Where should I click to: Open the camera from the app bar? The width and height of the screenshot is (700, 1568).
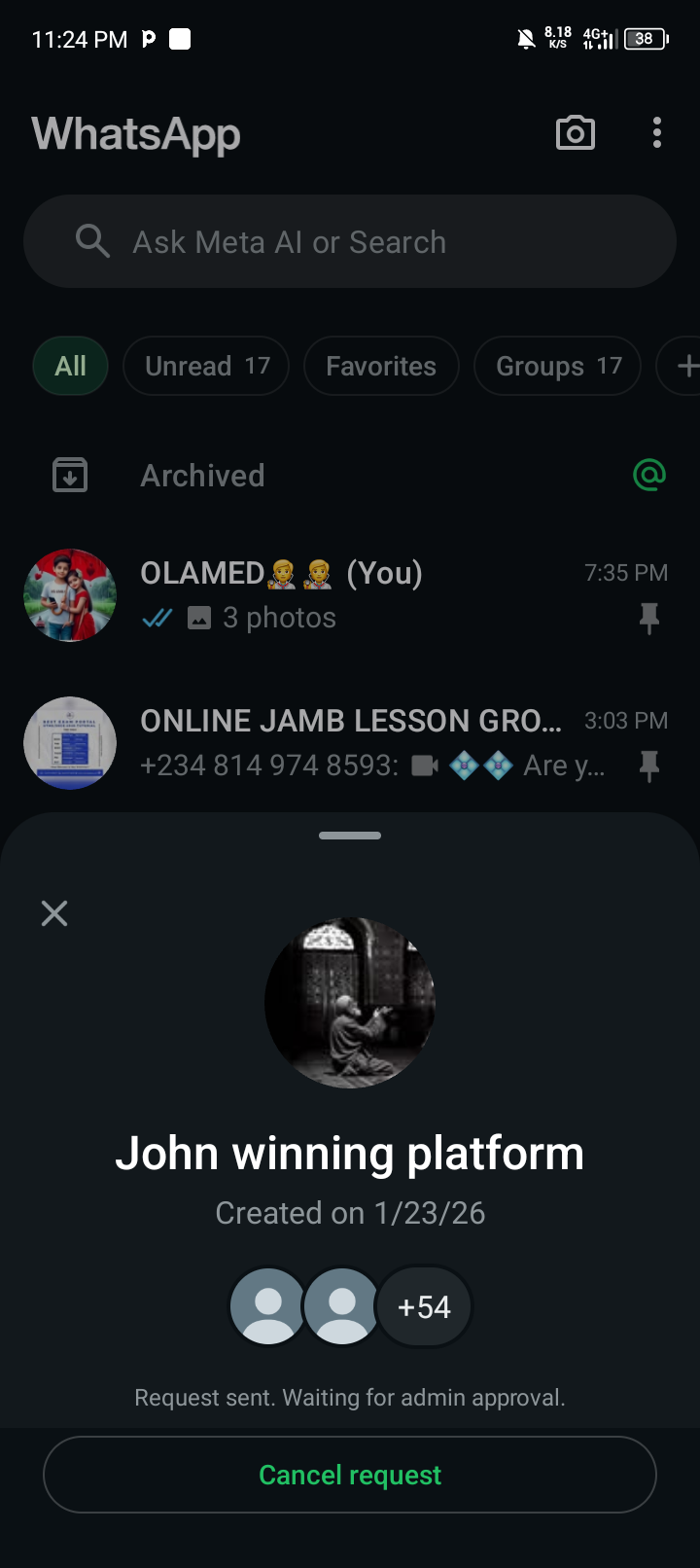575,133
